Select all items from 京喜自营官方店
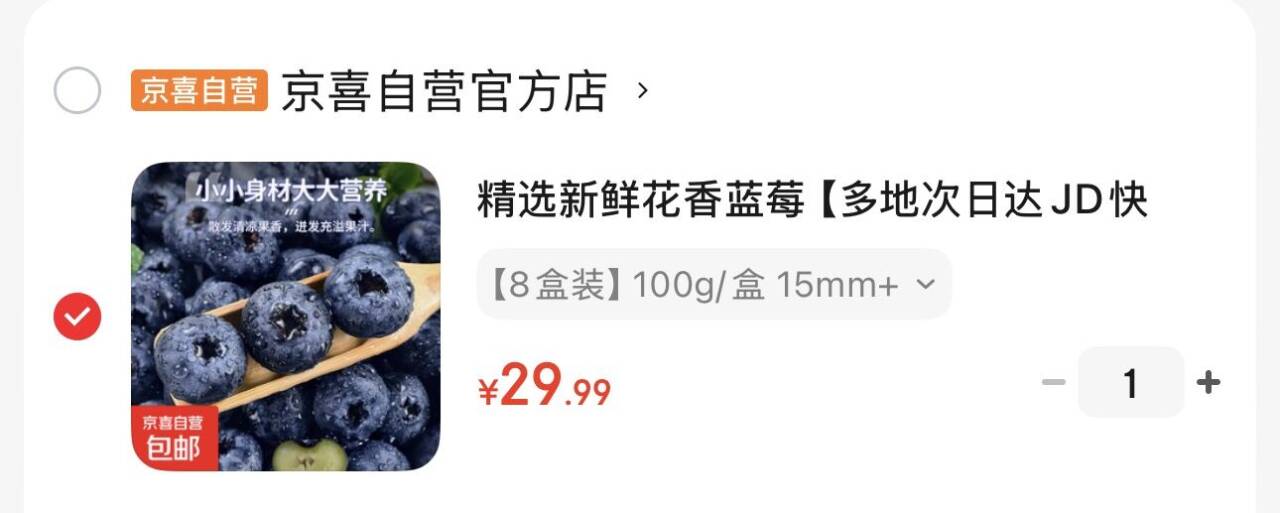 [77, 92]
